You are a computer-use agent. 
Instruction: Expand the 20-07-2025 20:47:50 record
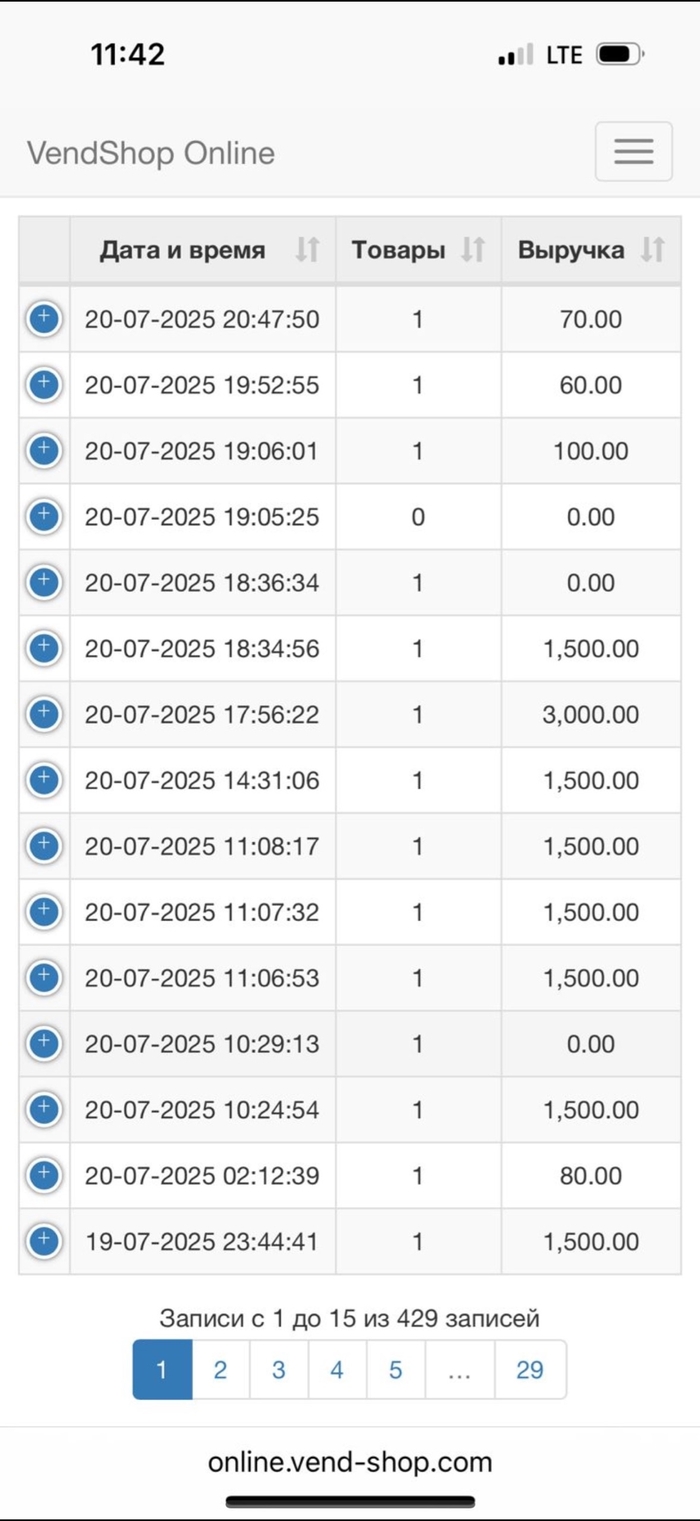43,319
